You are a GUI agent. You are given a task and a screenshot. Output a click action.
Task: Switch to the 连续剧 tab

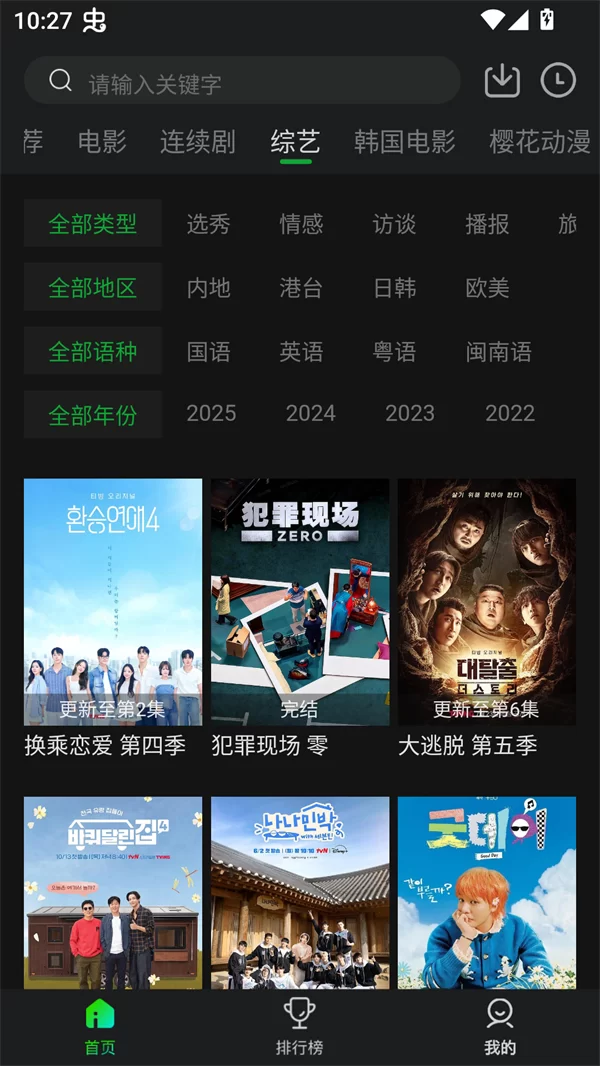point(197,142)
